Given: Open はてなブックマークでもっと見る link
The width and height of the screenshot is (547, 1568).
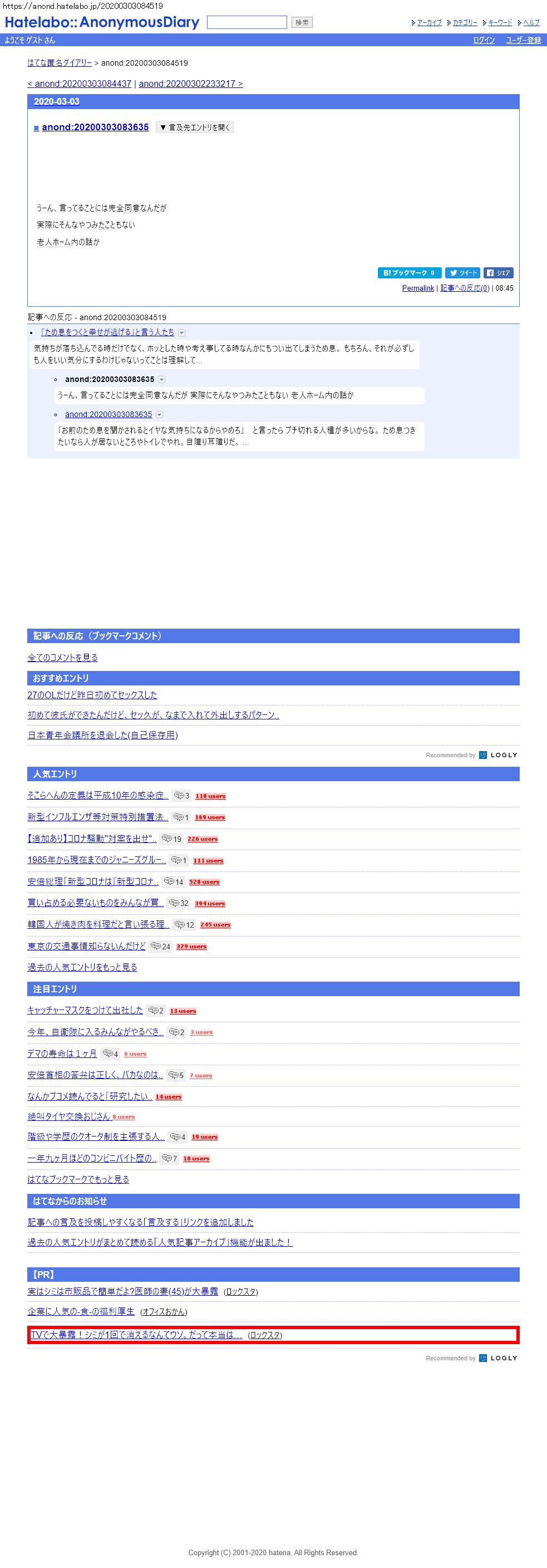Looking at the screenshot, I should pos(78,1179).
